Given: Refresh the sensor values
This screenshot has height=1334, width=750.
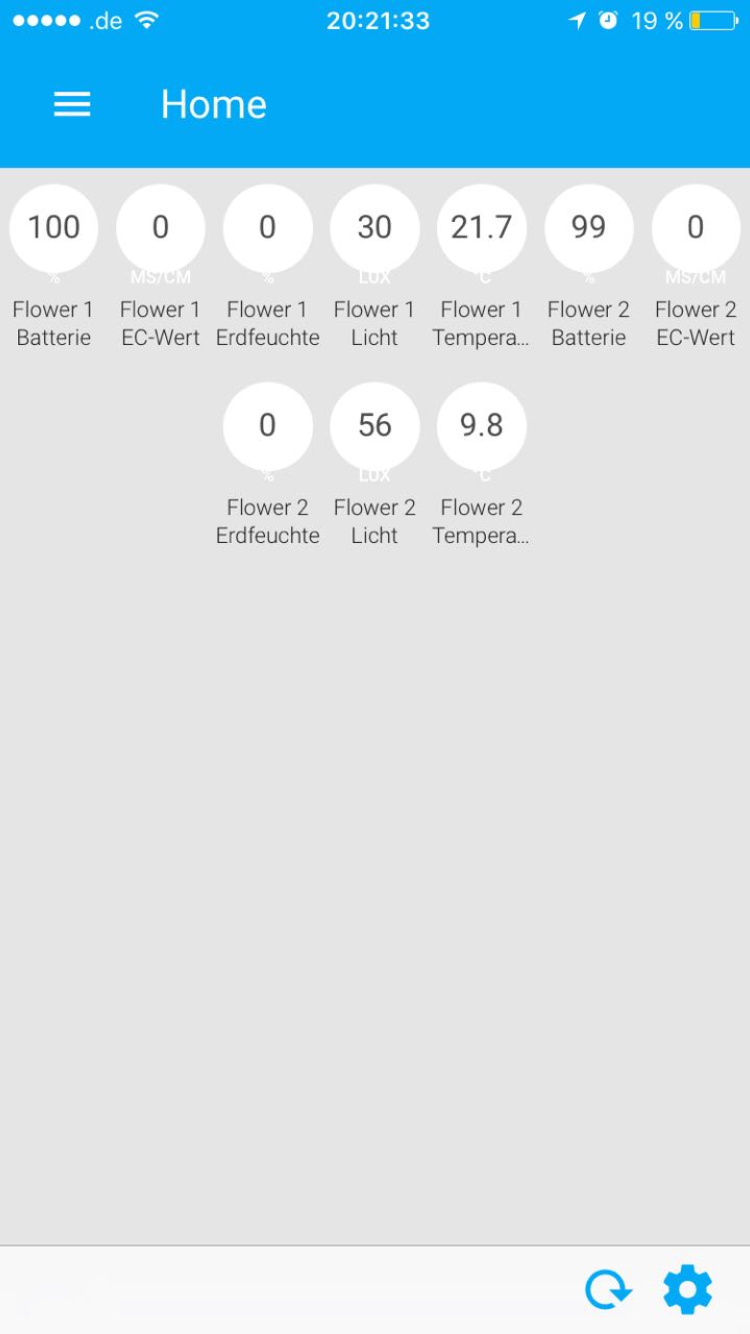Looking at the screenshot, I should tap(608, 1289).
